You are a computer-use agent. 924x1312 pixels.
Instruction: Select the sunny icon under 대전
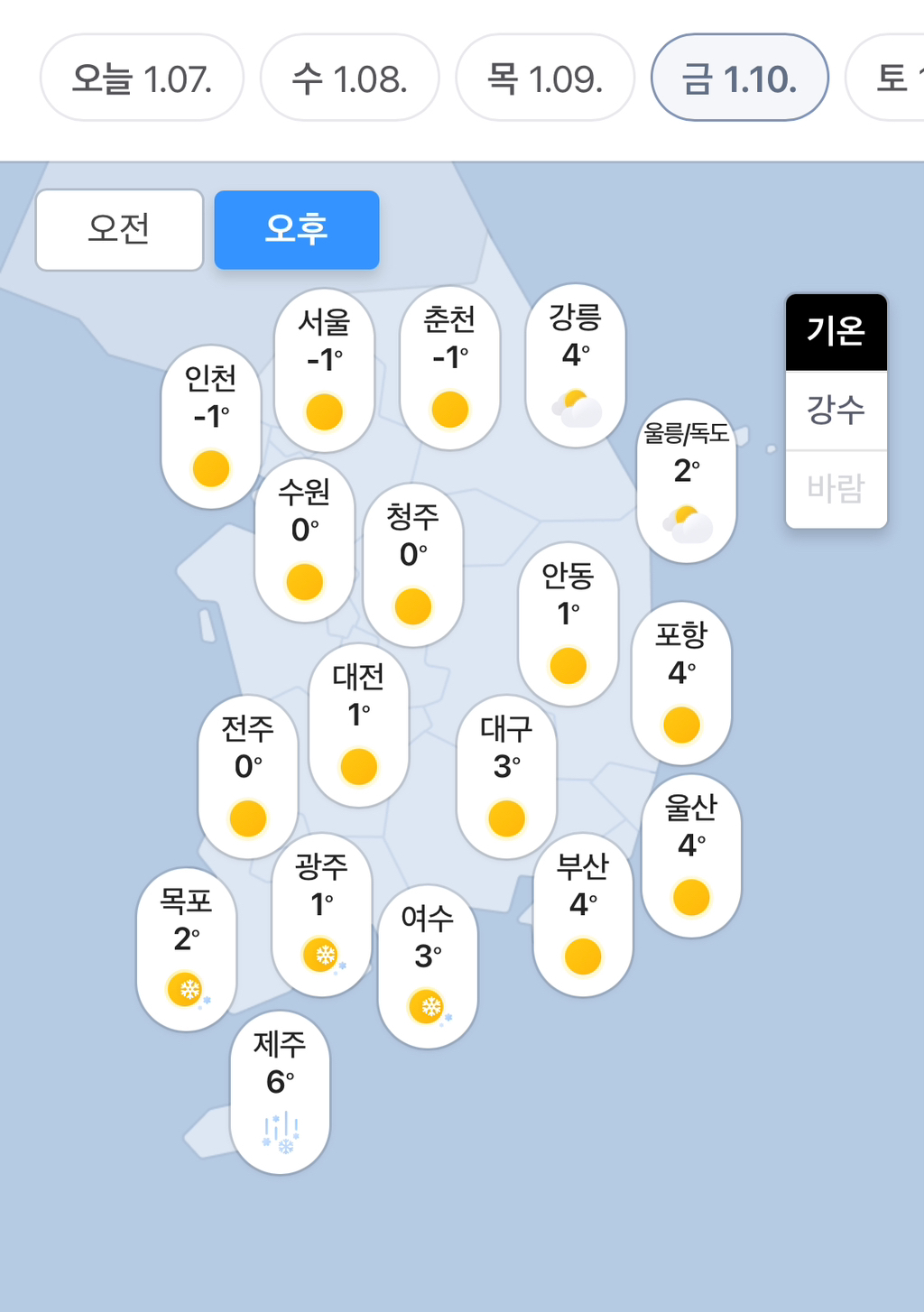point(357,768)
